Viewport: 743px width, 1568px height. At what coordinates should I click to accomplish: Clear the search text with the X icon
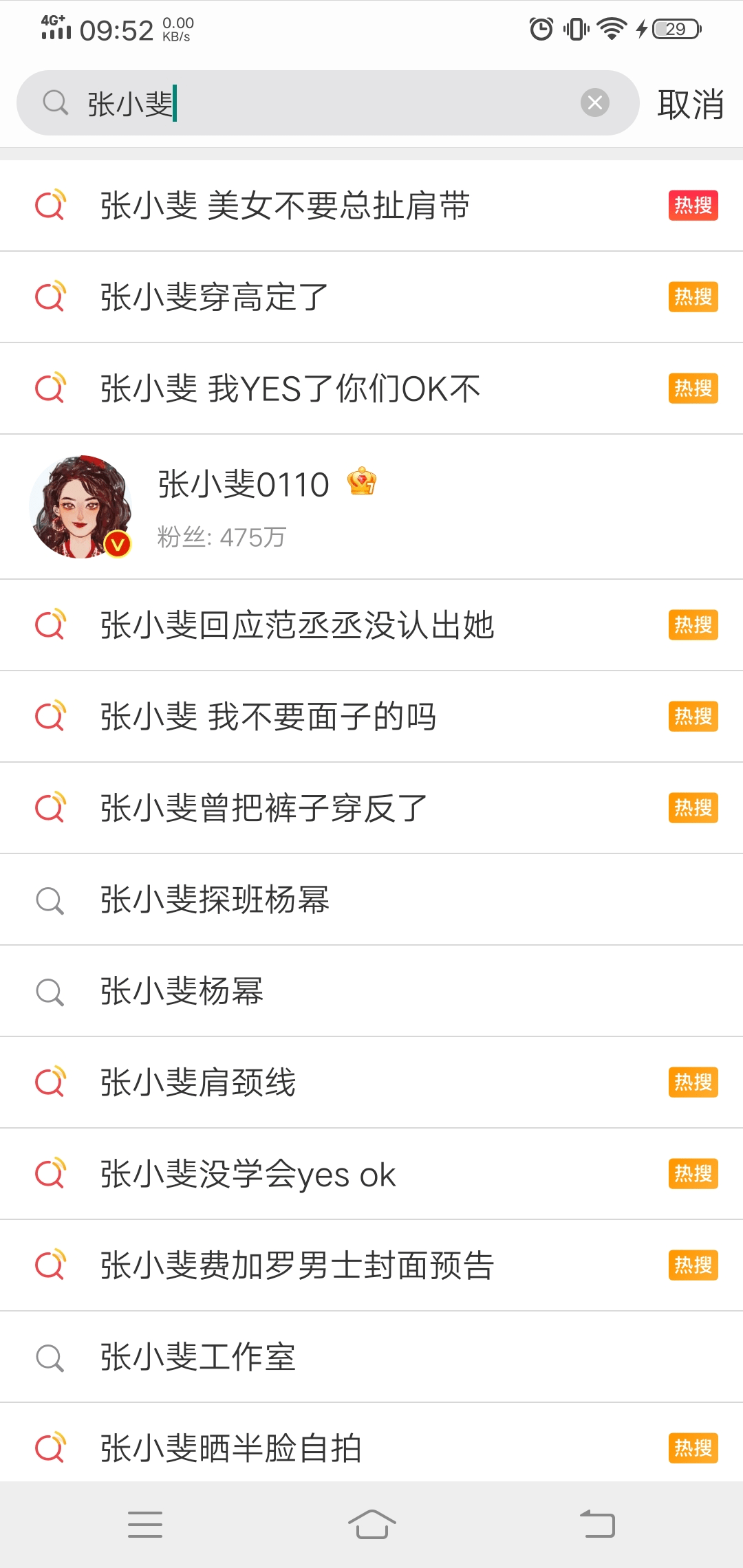point(595,103)
